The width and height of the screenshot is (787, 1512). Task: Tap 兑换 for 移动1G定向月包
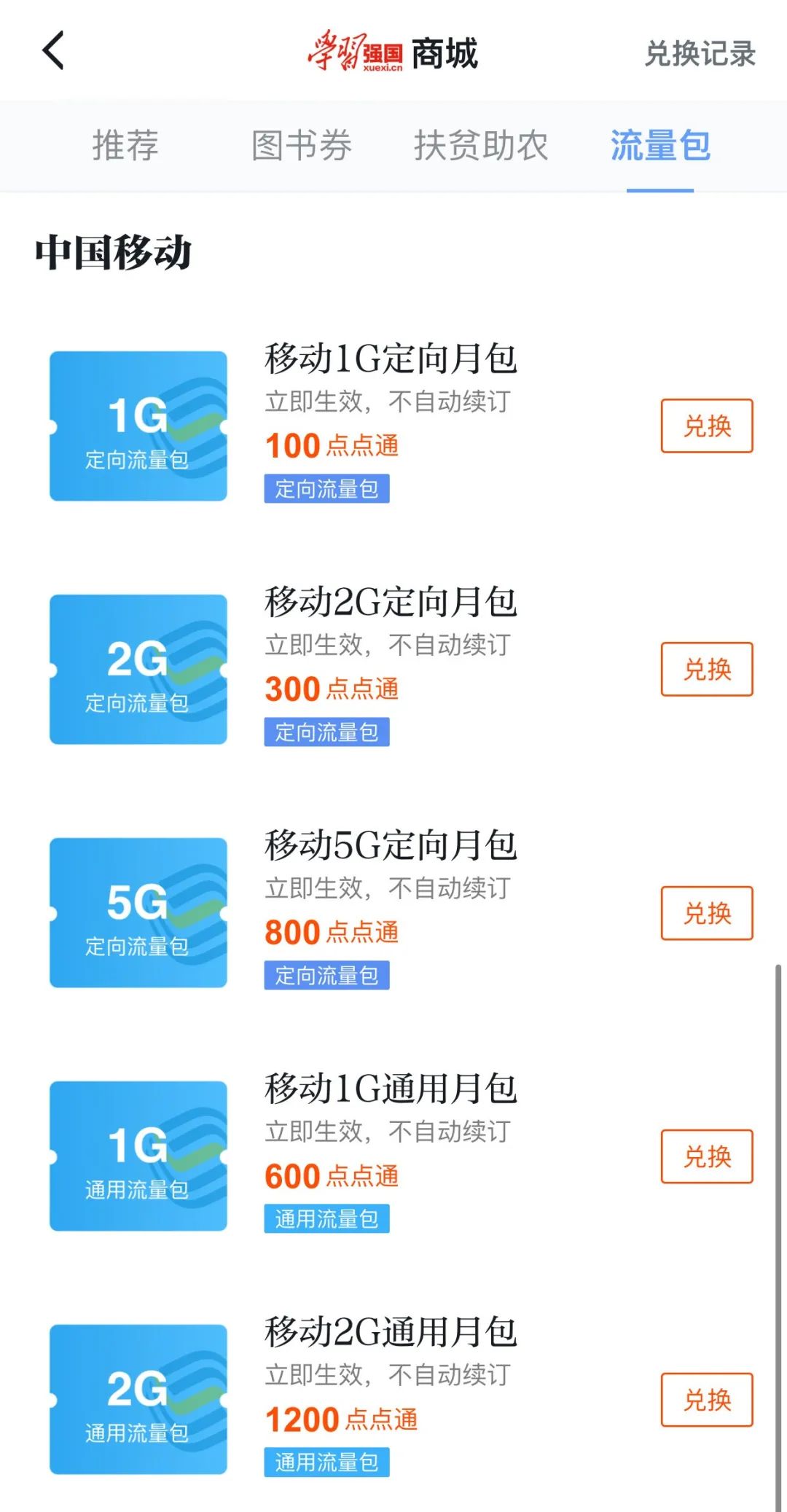[x=705, y=426]
